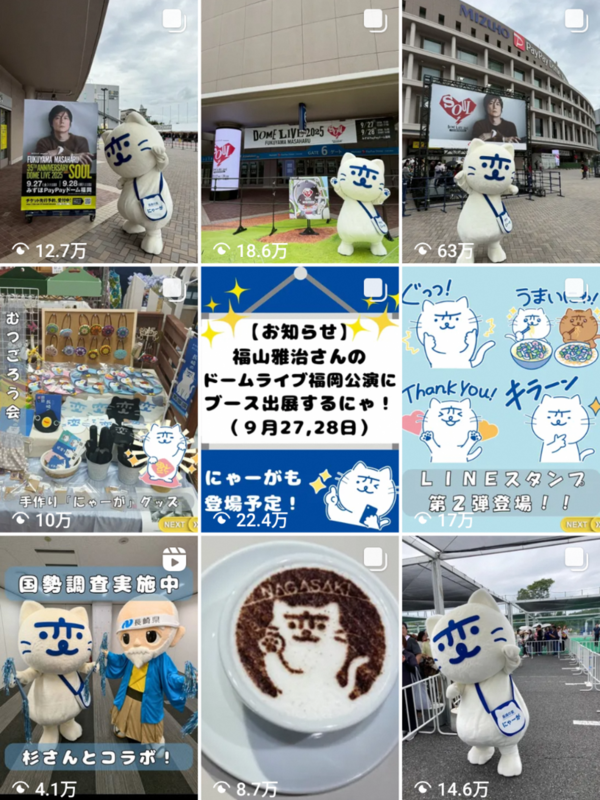
Task: Play the 国勢調査実施中 reel with 杉さん
Action: (98, 668)
